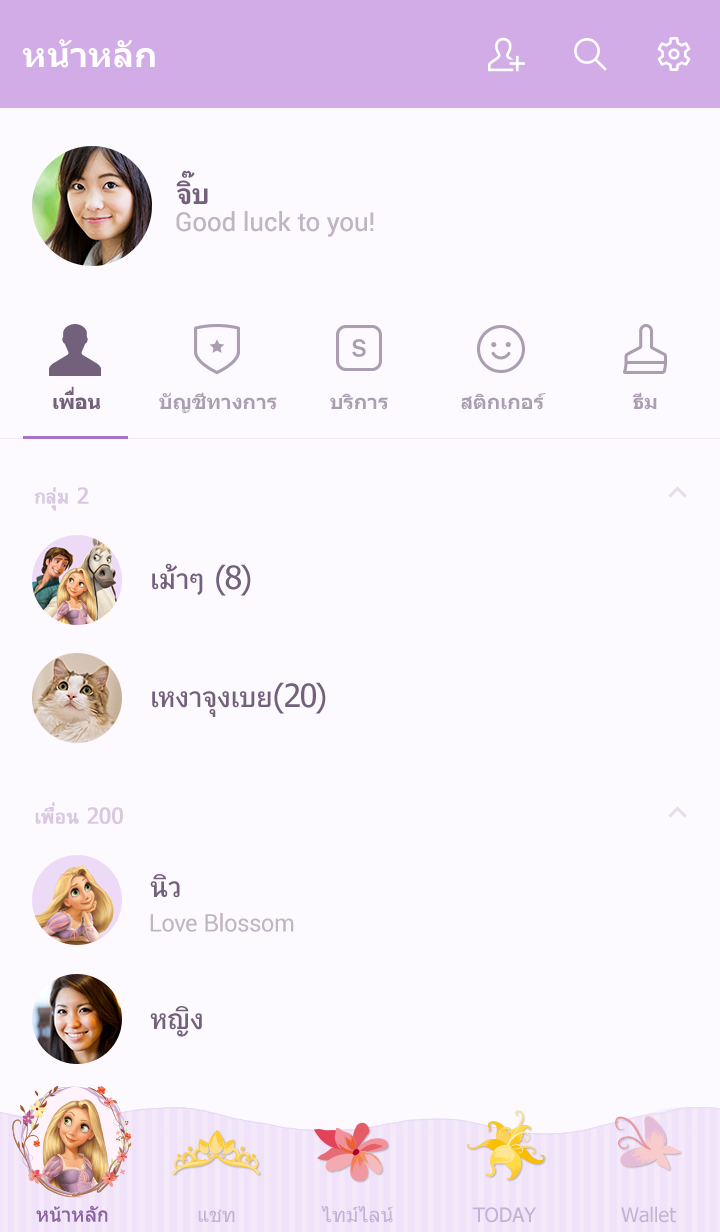
Task: Switch to the บัญชีทางการ tab
Action: (x=217, y=368)
